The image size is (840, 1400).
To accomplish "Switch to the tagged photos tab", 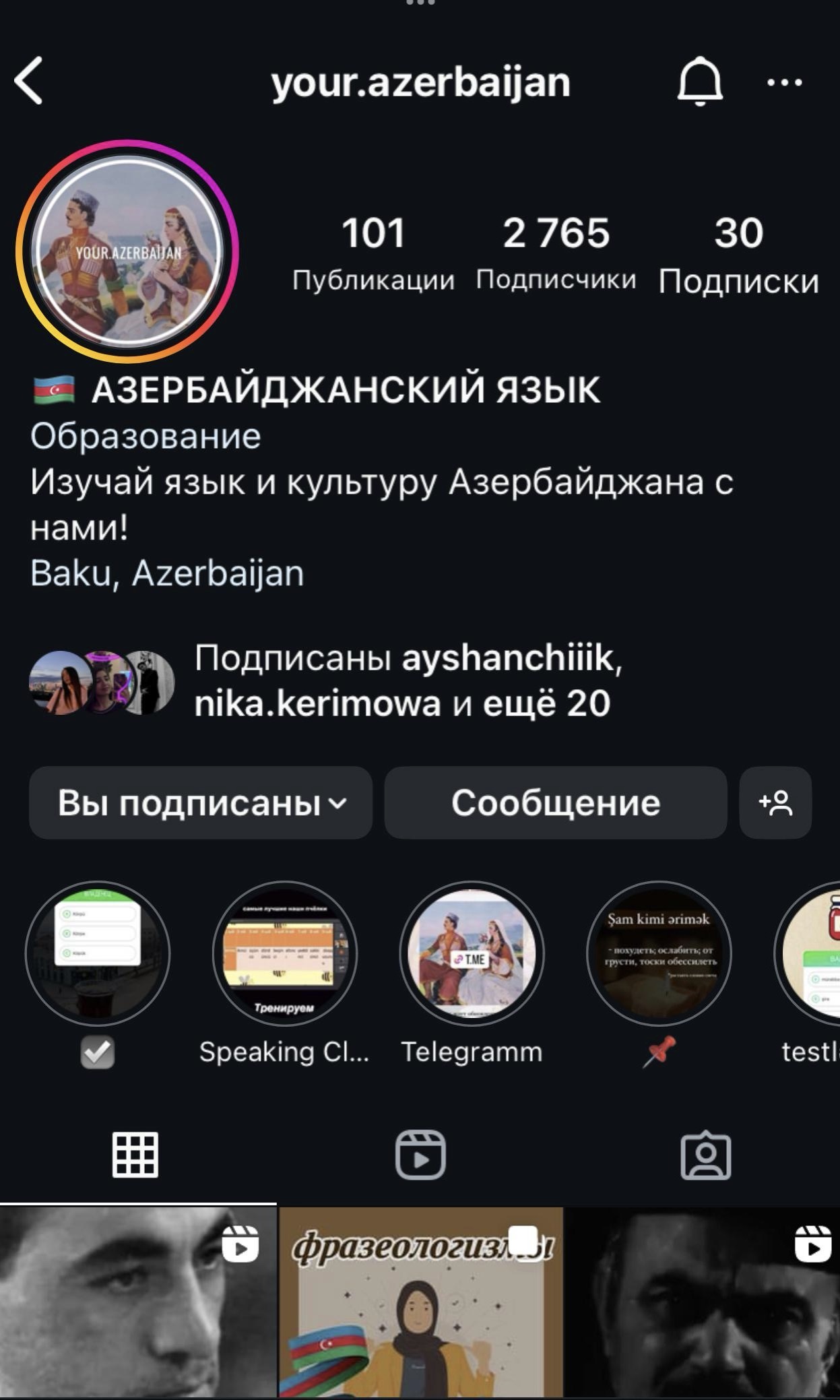I will [705, 1155].
